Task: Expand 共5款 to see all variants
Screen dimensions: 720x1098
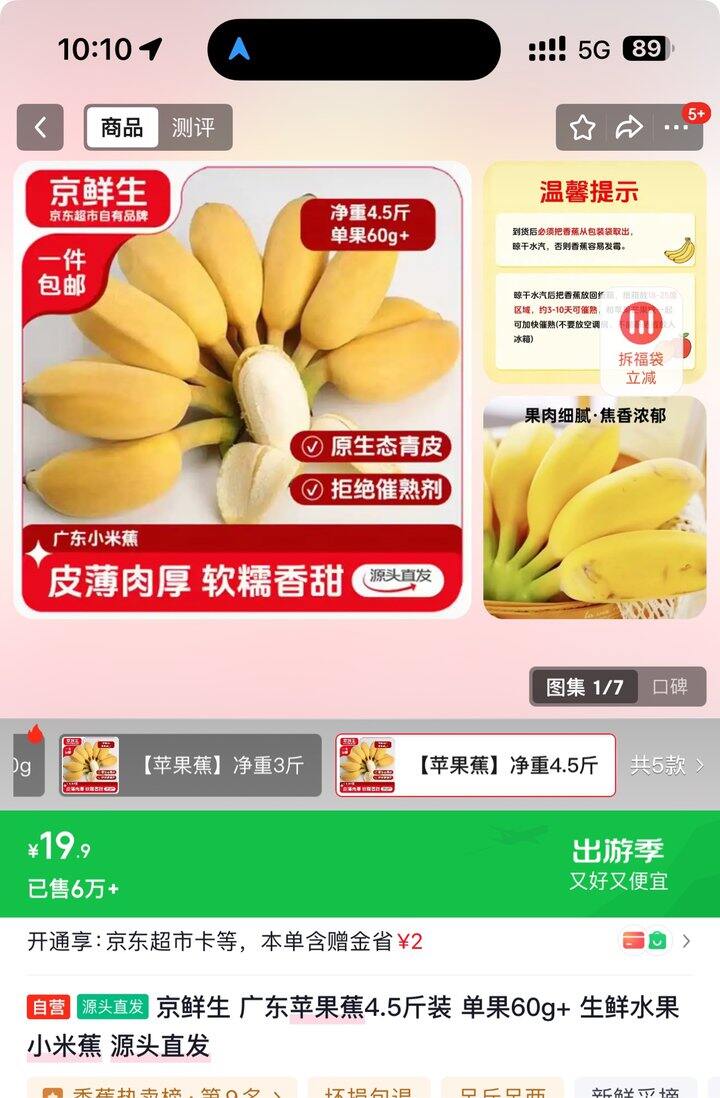Action: click(x=667, y=765)
